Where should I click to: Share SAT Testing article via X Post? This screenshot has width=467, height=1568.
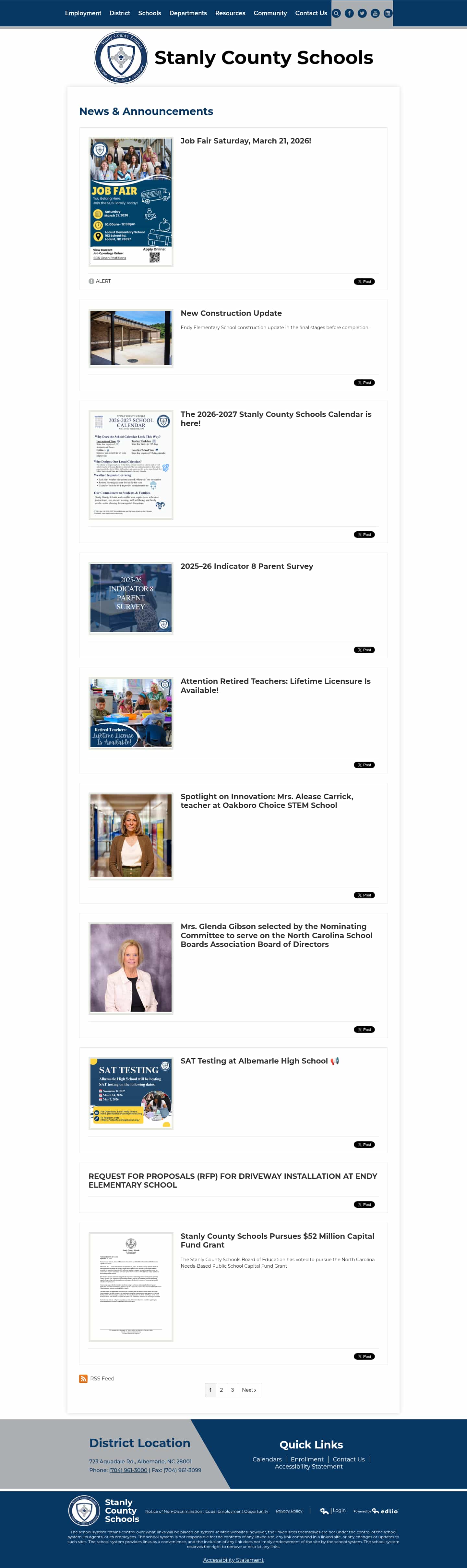coord(364,1144)
